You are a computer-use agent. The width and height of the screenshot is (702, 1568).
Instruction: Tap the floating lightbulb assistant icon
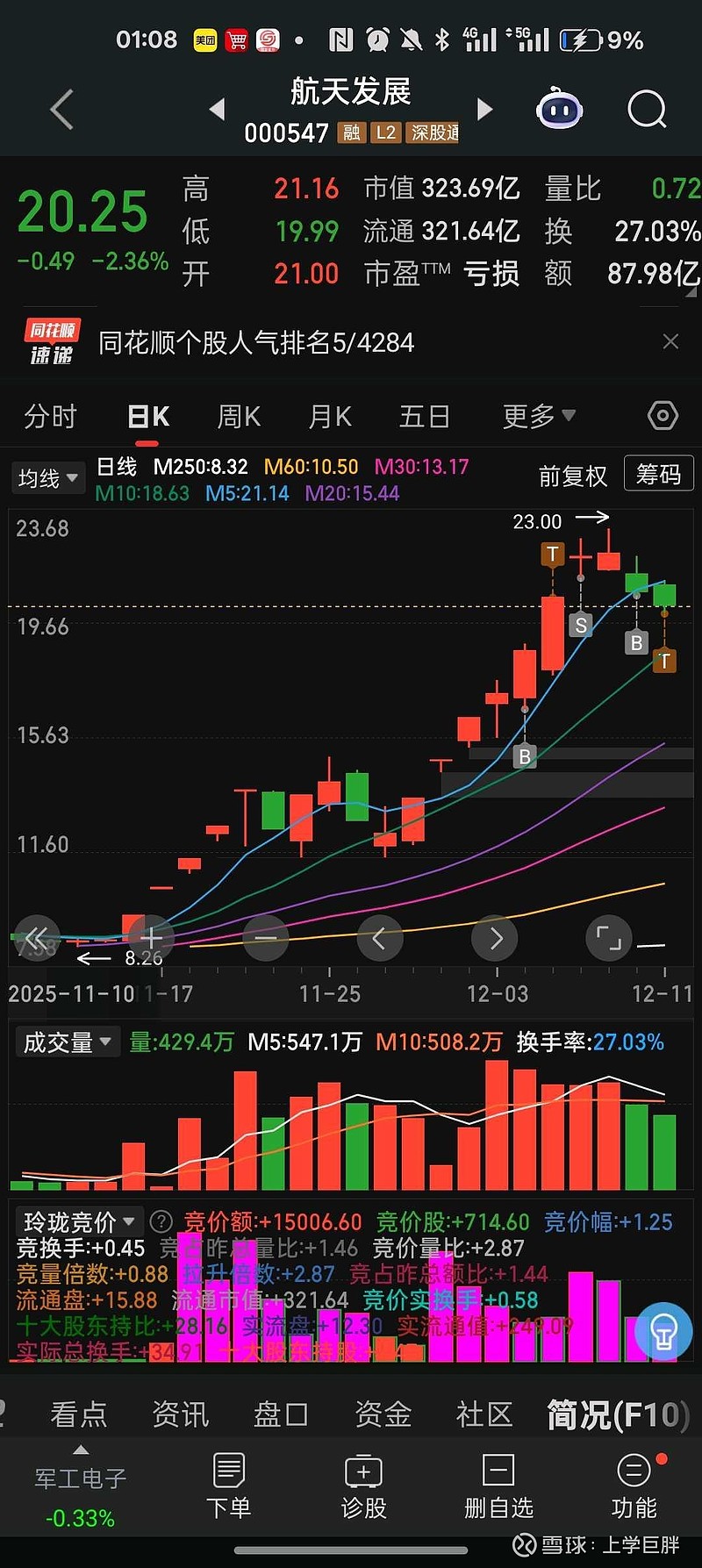pos(663,1331)
